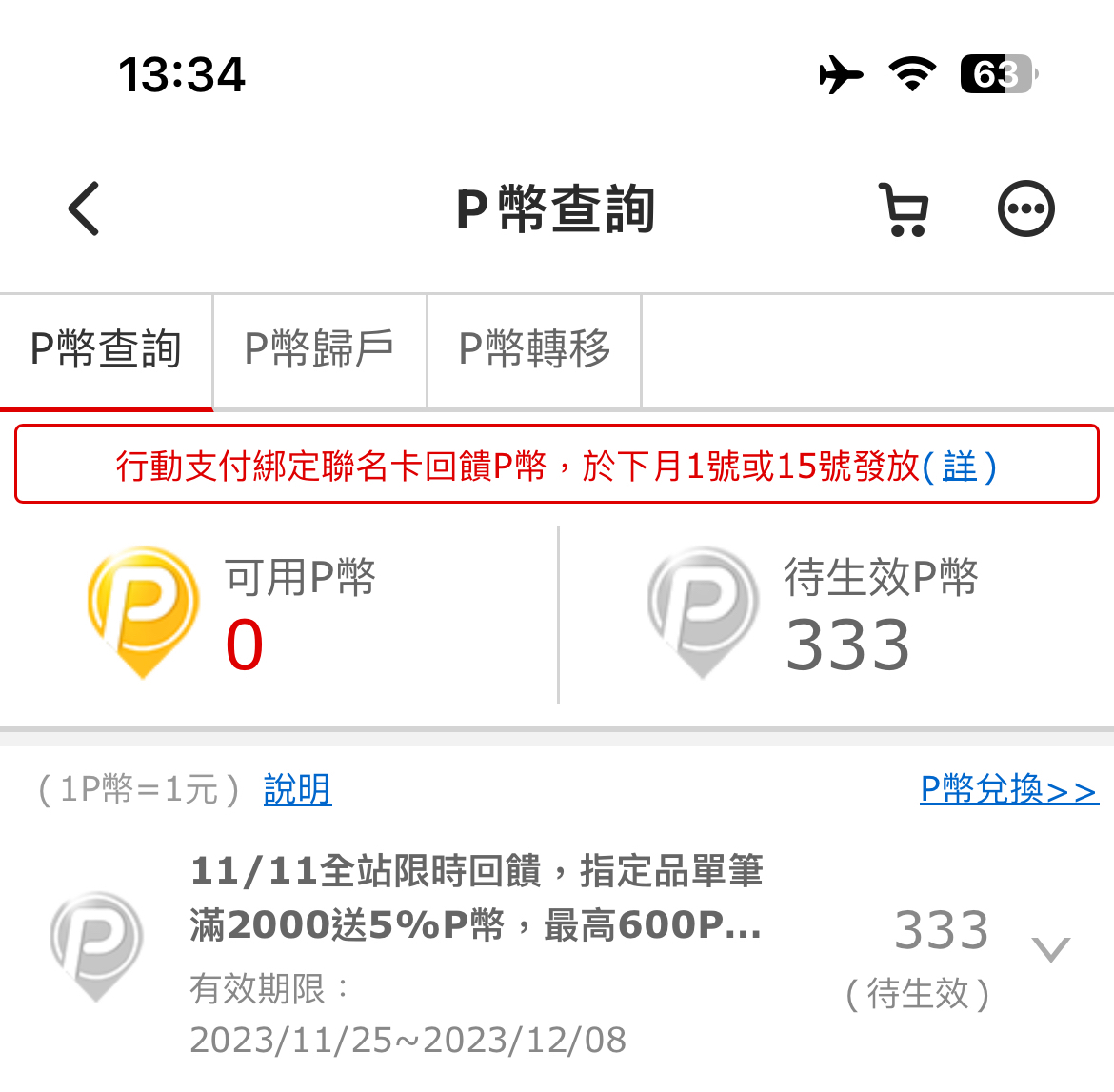The height and width of the screenshot is (1092, 1114).
Task: Select the P幣查詢 tab
Action: coord(106,349)
